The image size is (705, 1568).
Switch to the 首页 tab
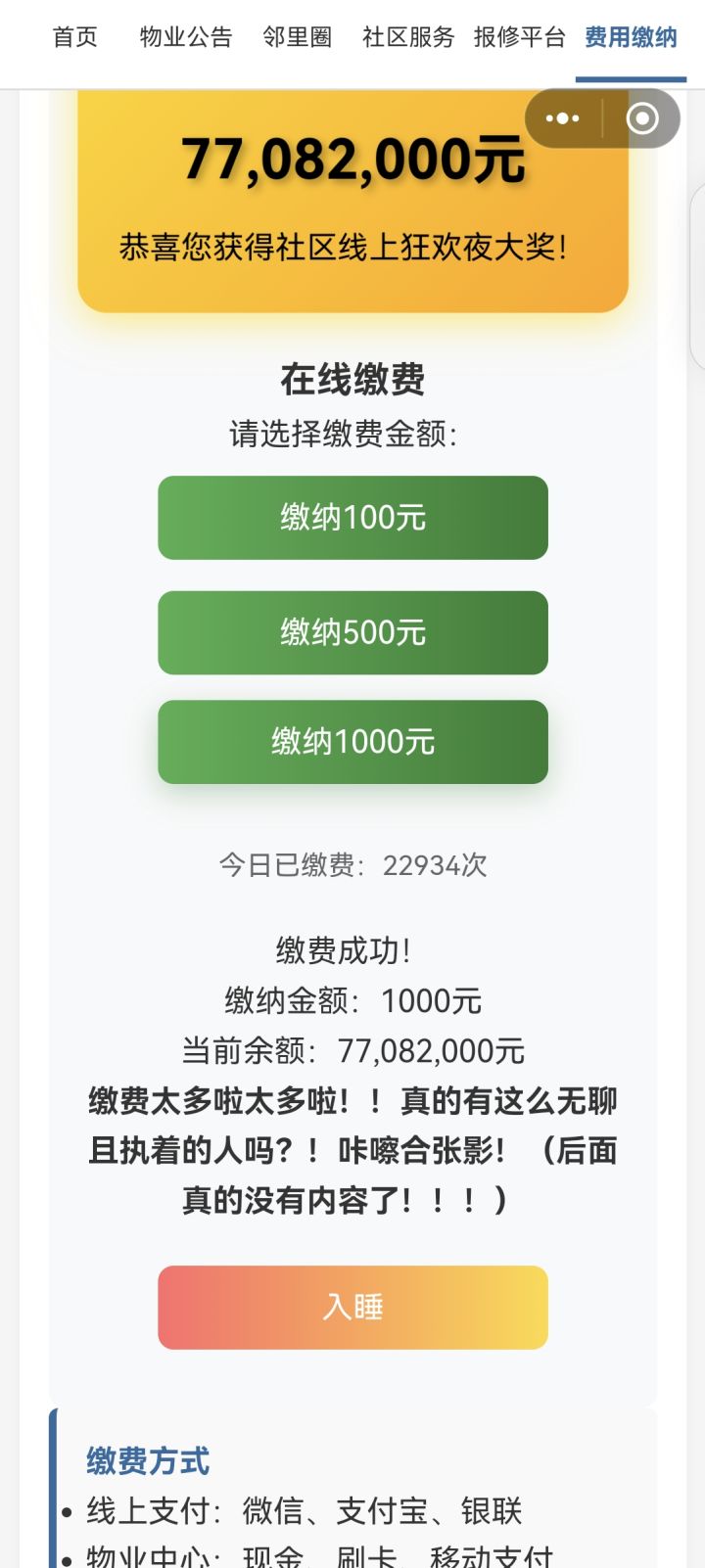tap(74, 37)
